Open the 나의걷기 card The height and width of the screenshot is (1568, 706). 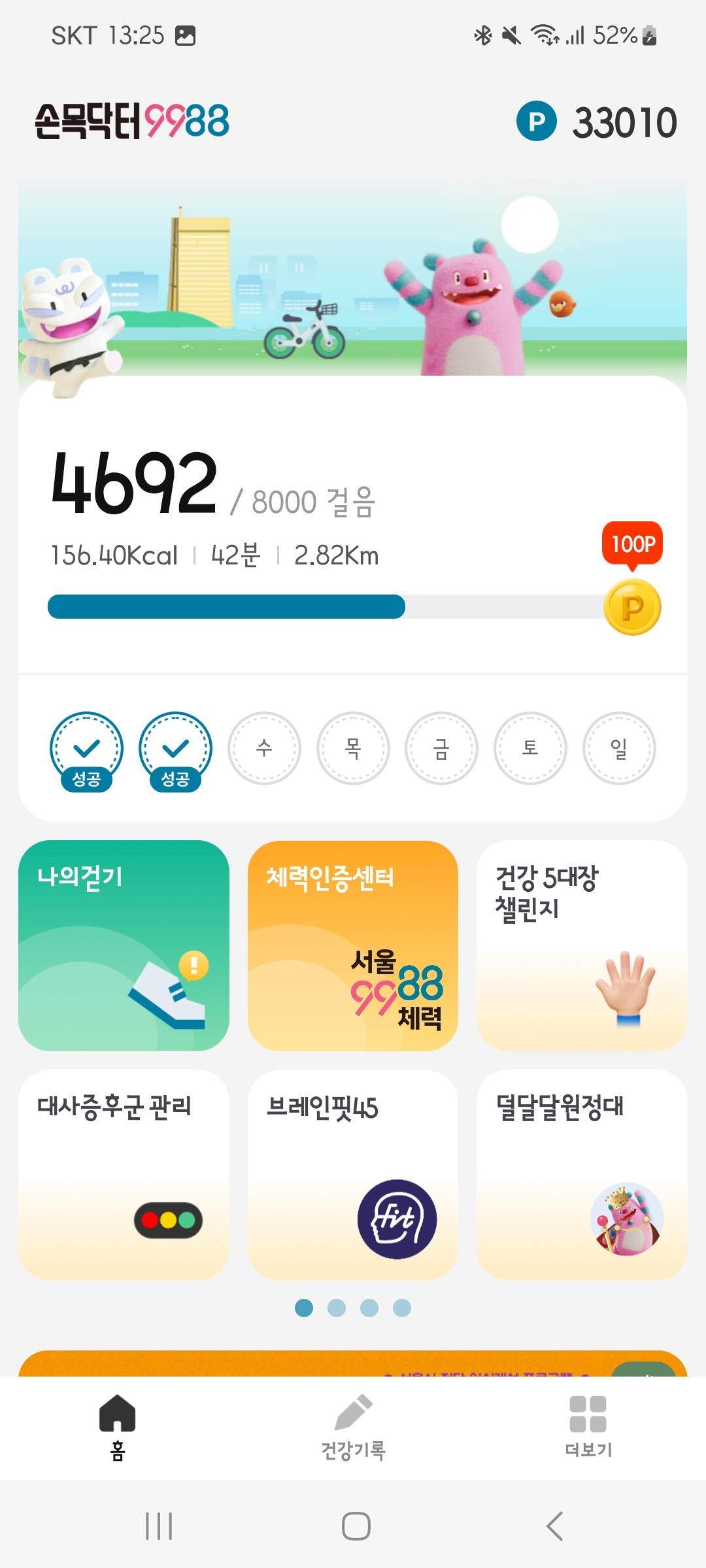coord(124,945)
